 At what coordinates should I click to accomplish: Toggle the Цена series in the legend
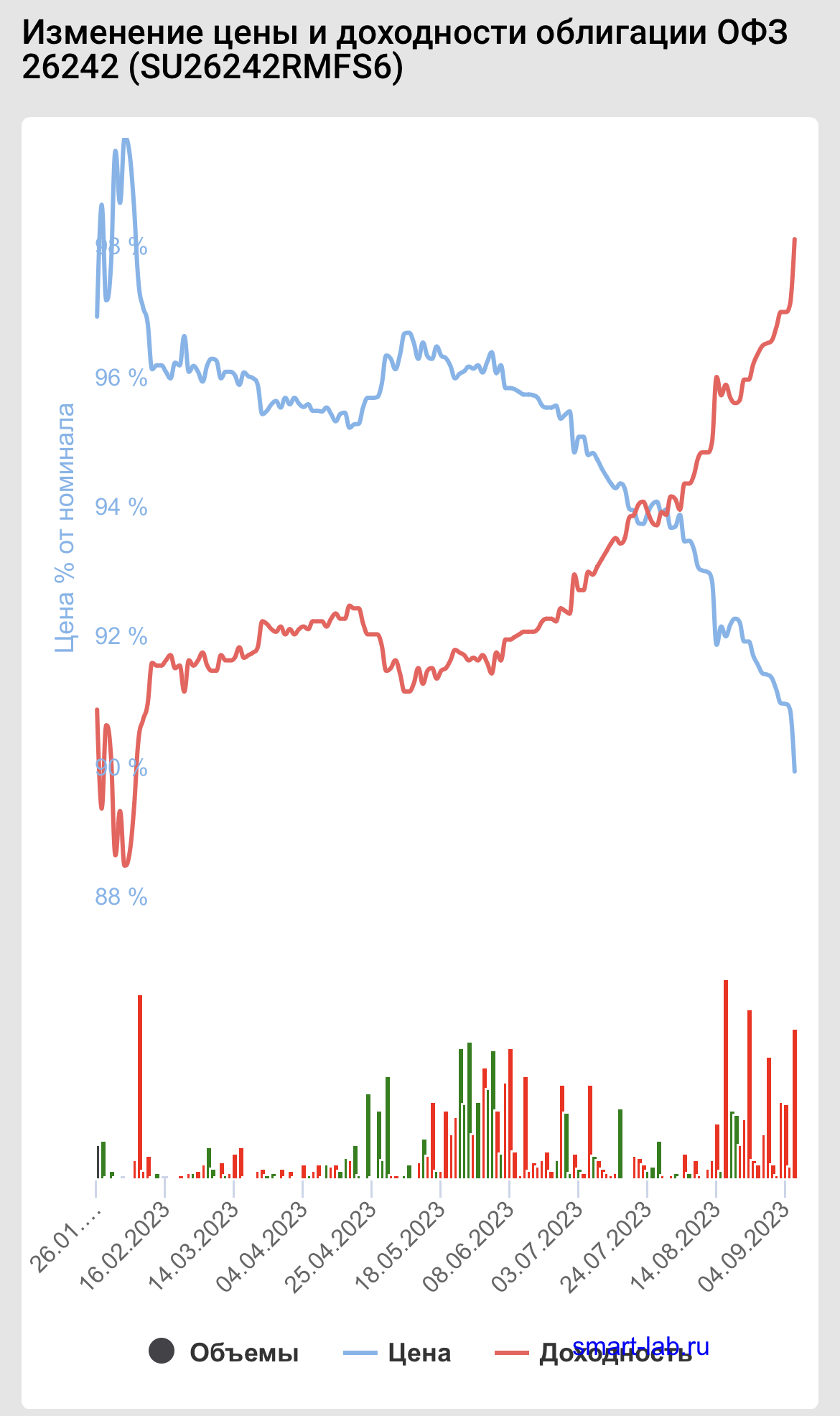pos(397,1353)
